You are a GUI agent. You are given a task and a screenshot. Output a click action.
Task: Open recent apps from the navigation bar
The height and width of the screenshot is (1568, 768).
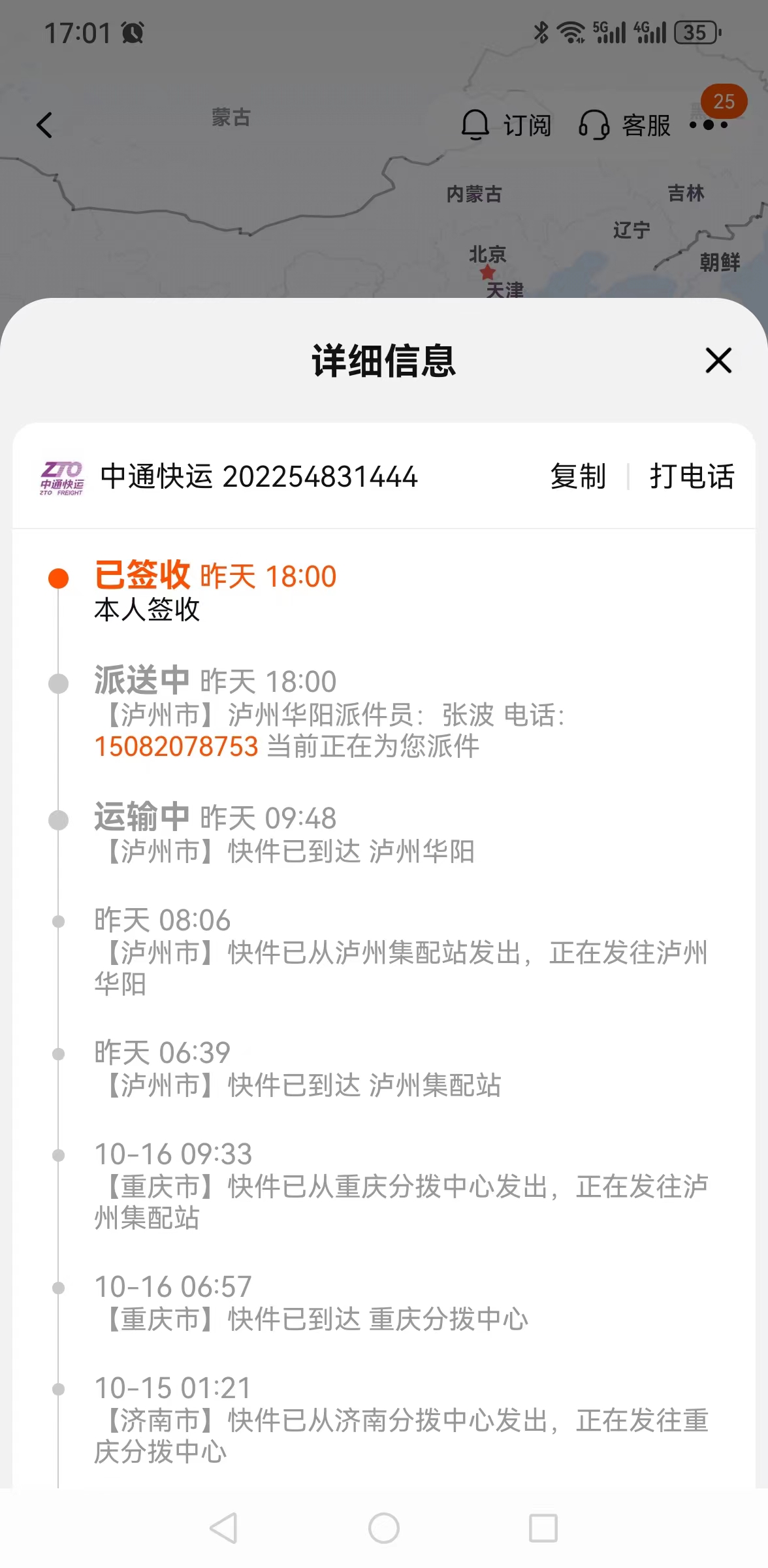point(543,1528)
